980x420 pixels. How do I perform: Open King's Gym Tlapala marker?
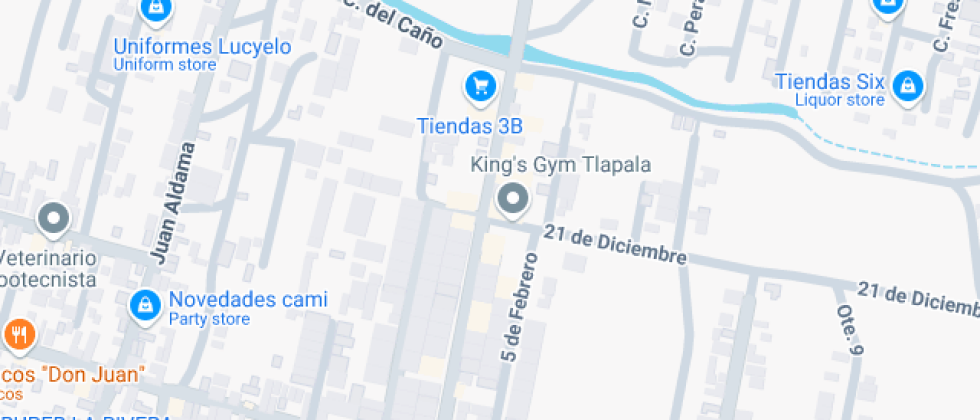pyautogui.click(x=513, y=199)
